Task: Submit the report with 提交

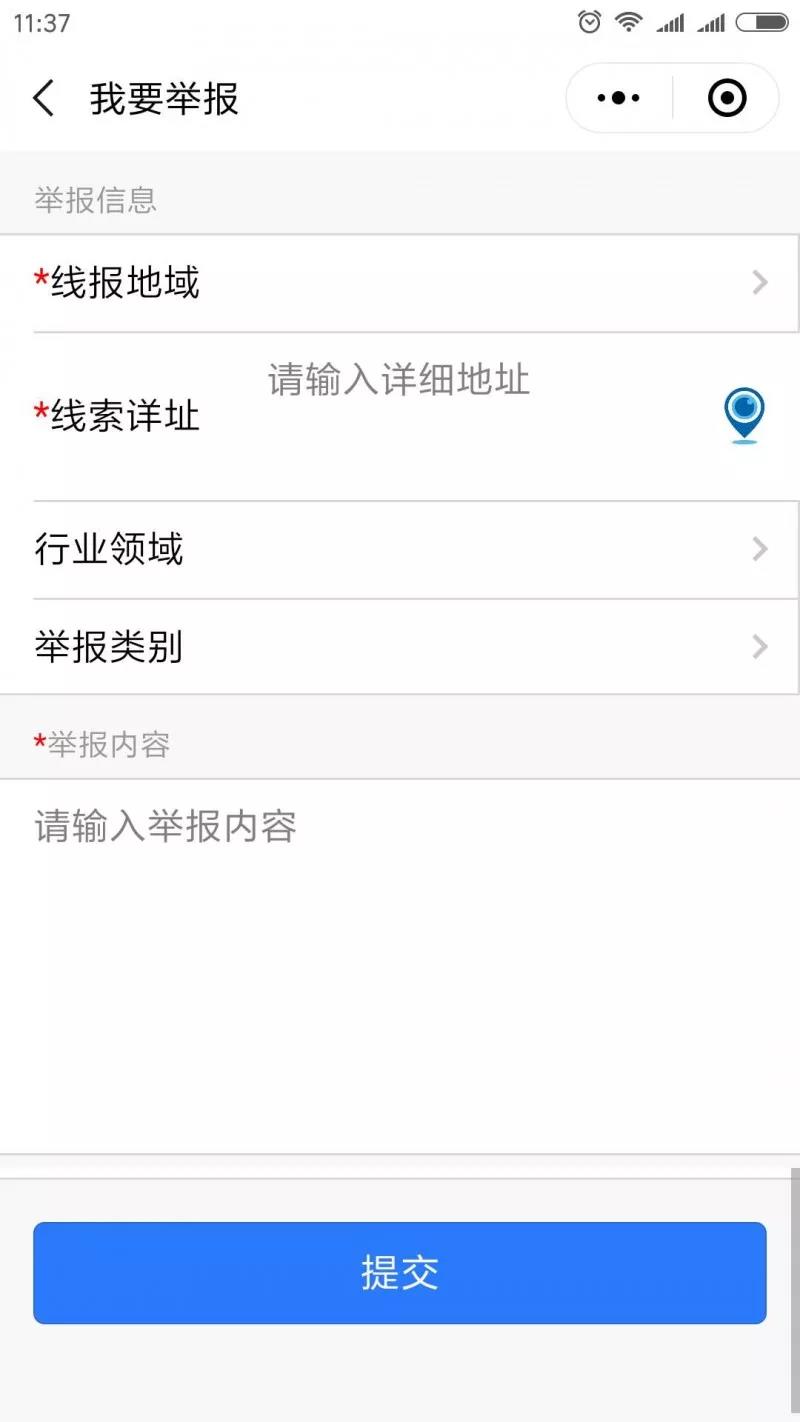Action: tap(400, 1273)
